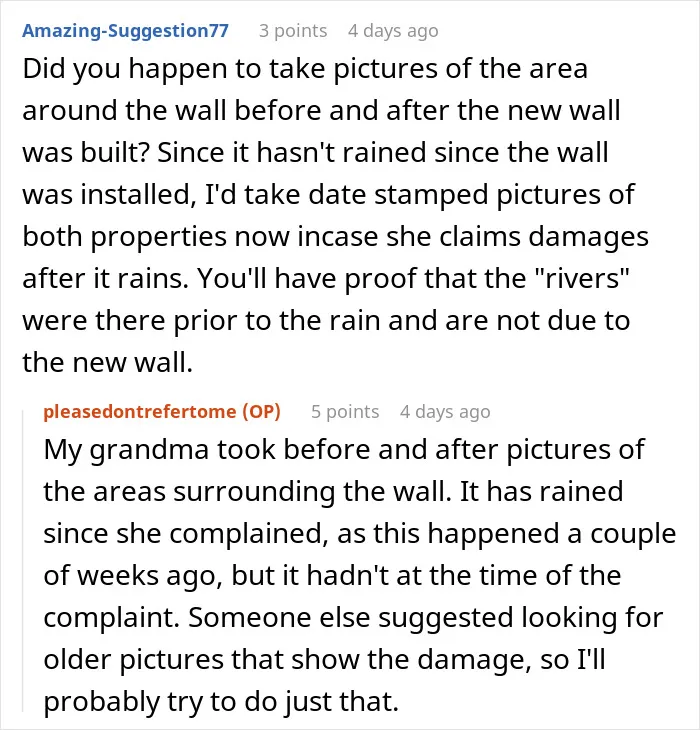
Task: Open Amazing-Suggestion77's user profile
Action: pos(126,31)
